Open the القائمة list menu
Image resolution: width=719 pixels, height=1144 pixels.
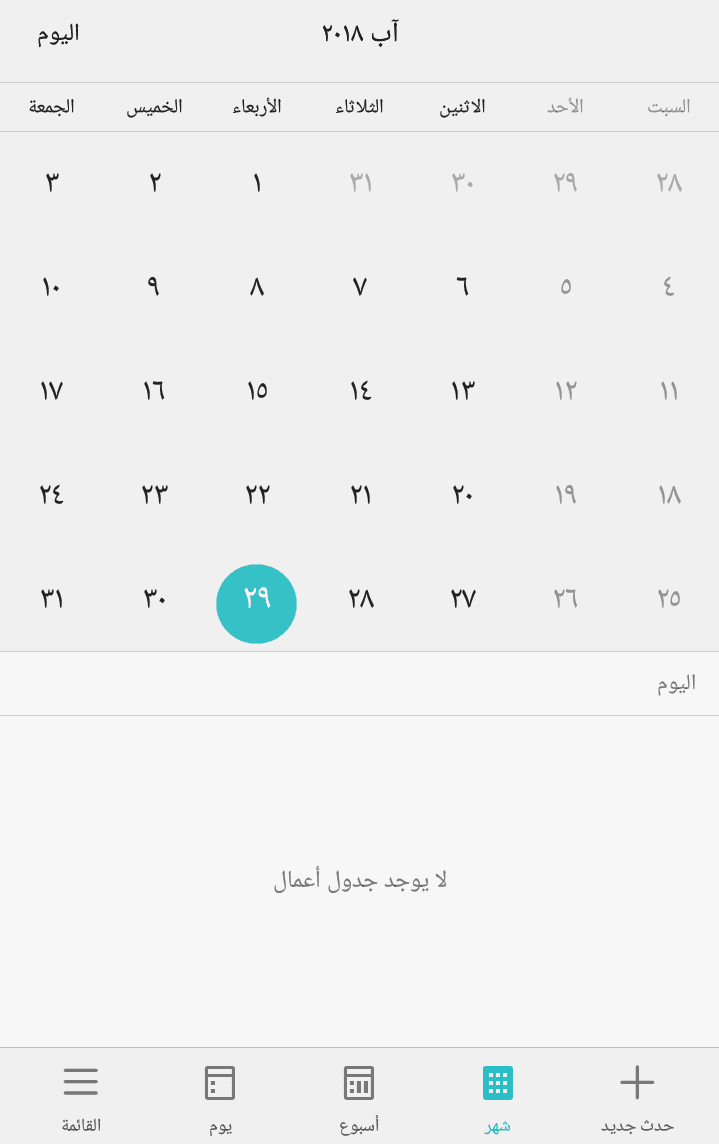click(x=81, y=1098)
